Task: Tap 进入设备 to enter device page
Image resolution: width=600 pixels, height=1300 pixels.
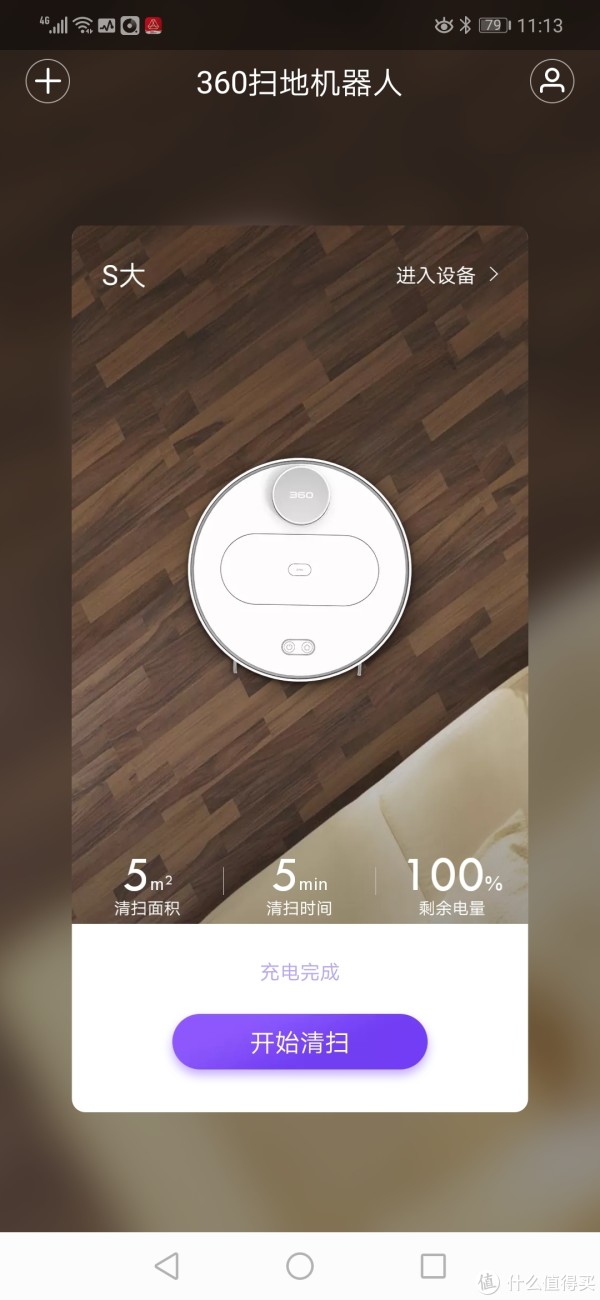Action: tap(447, 275)
